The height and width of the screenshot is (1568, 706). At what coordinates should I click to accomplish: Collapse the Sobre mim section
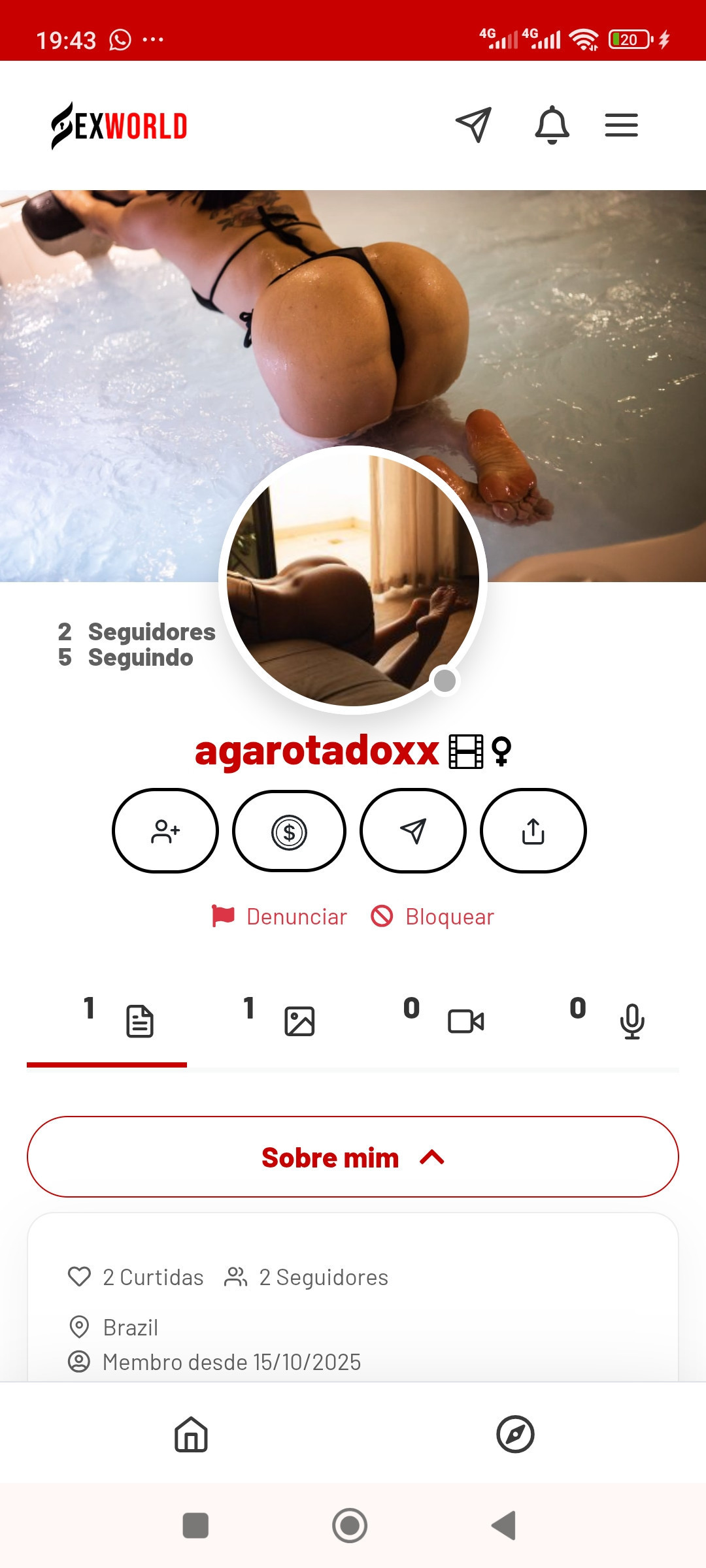(353, 1157)
